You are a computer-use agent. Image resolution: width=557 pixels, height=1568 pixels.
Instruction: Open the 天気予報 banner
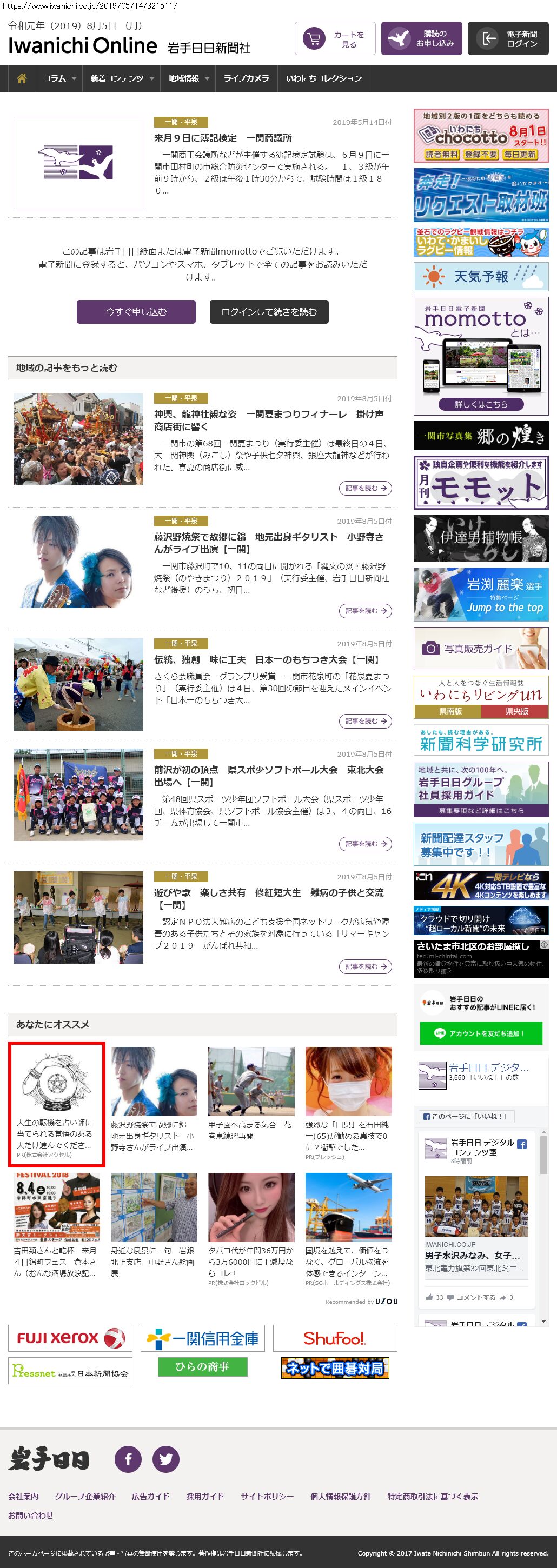(480, 277)
